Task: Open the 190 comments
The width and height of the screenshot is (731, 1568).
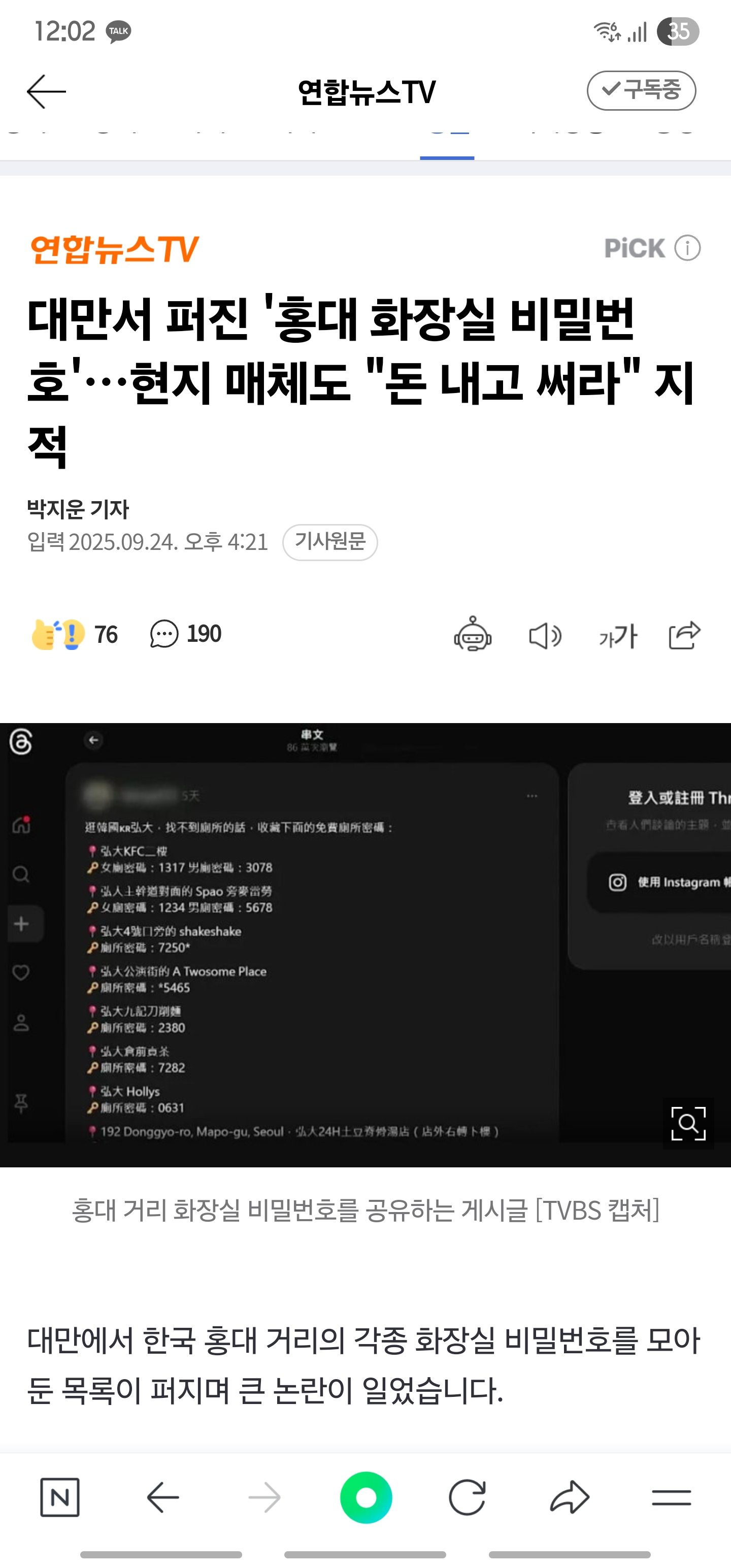Action: (186, 634)
